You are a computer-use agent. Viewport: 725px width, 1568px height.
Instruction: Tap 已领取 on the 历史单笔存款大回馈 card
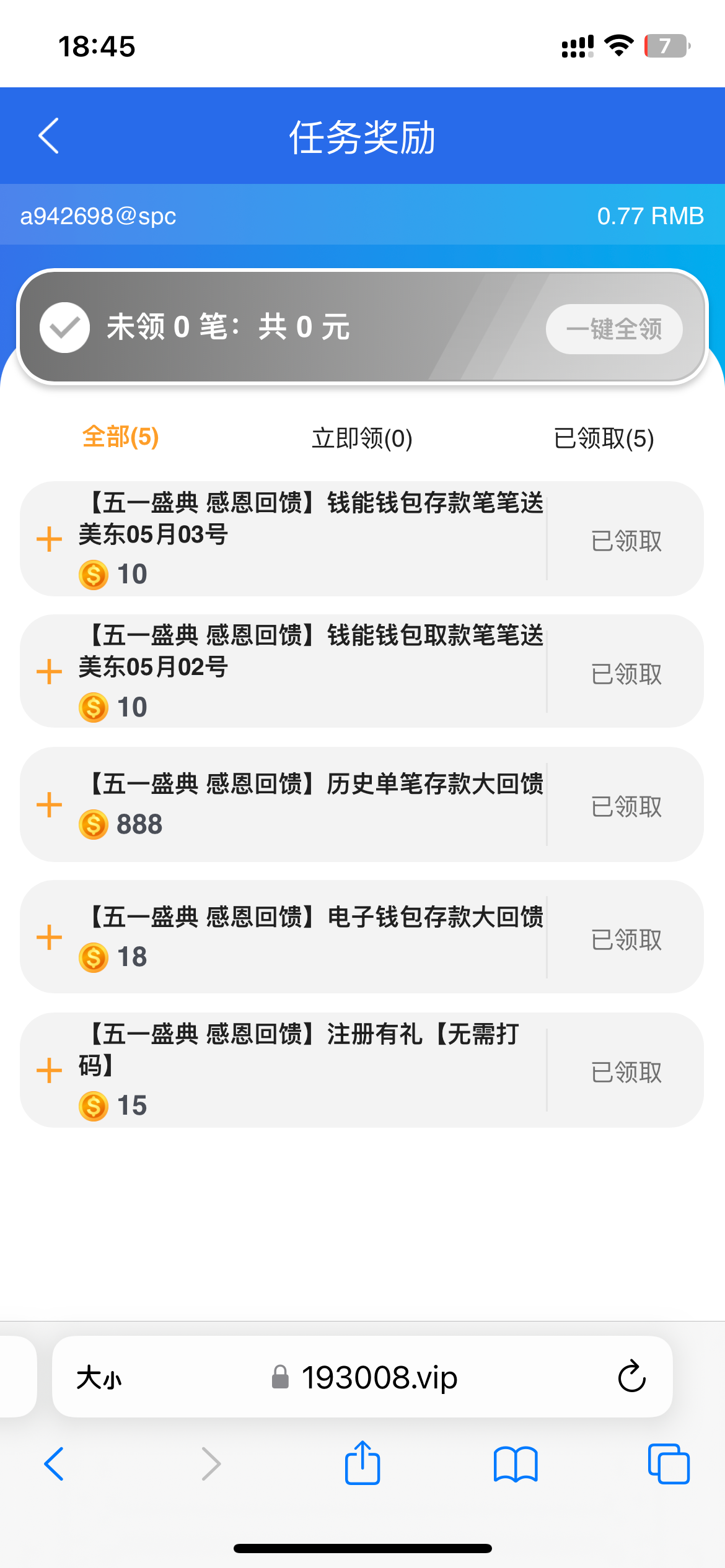(x=626, y=806)
